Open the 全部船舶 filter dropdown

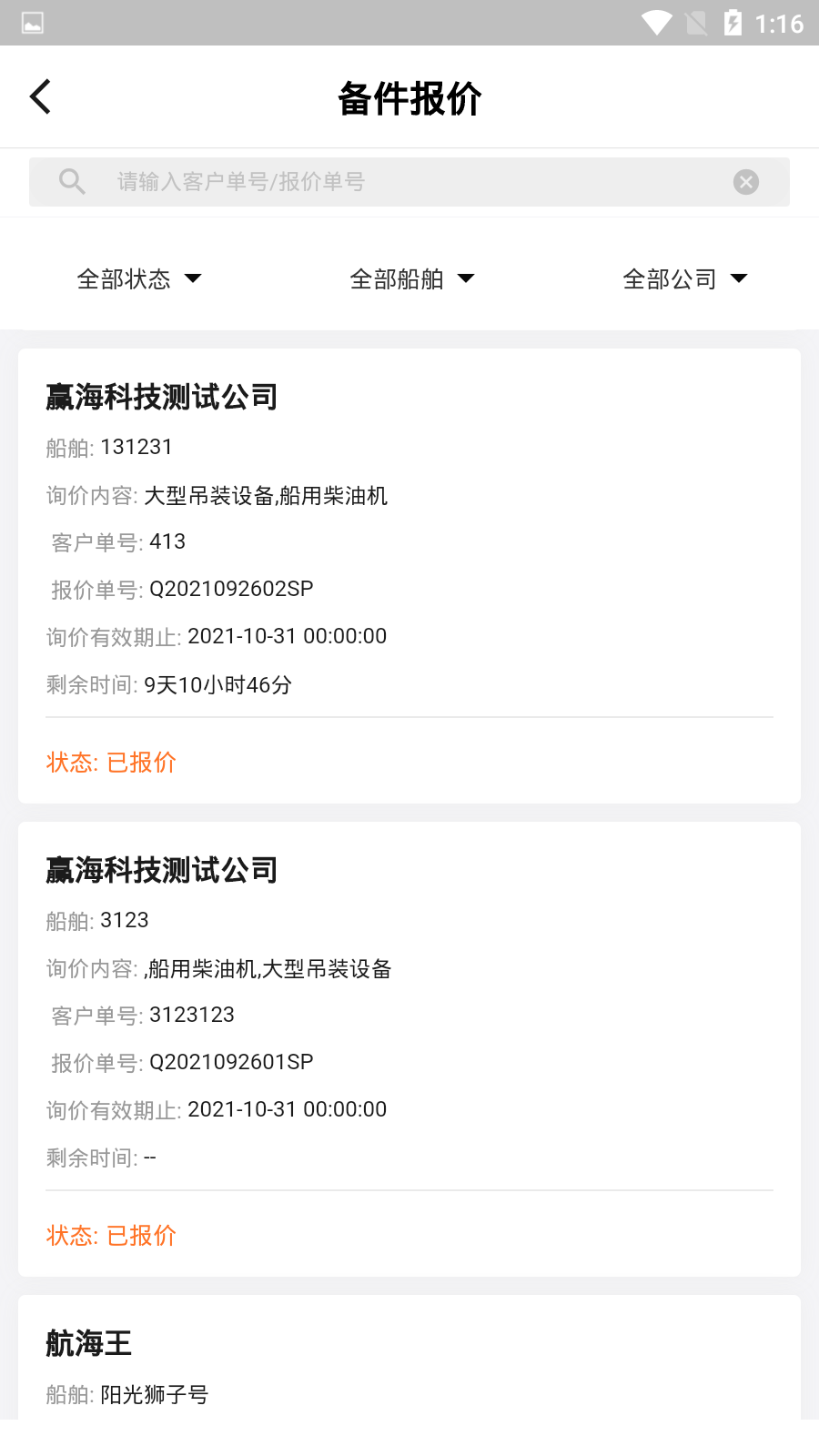pyautogui.click(x=411, y=278)
